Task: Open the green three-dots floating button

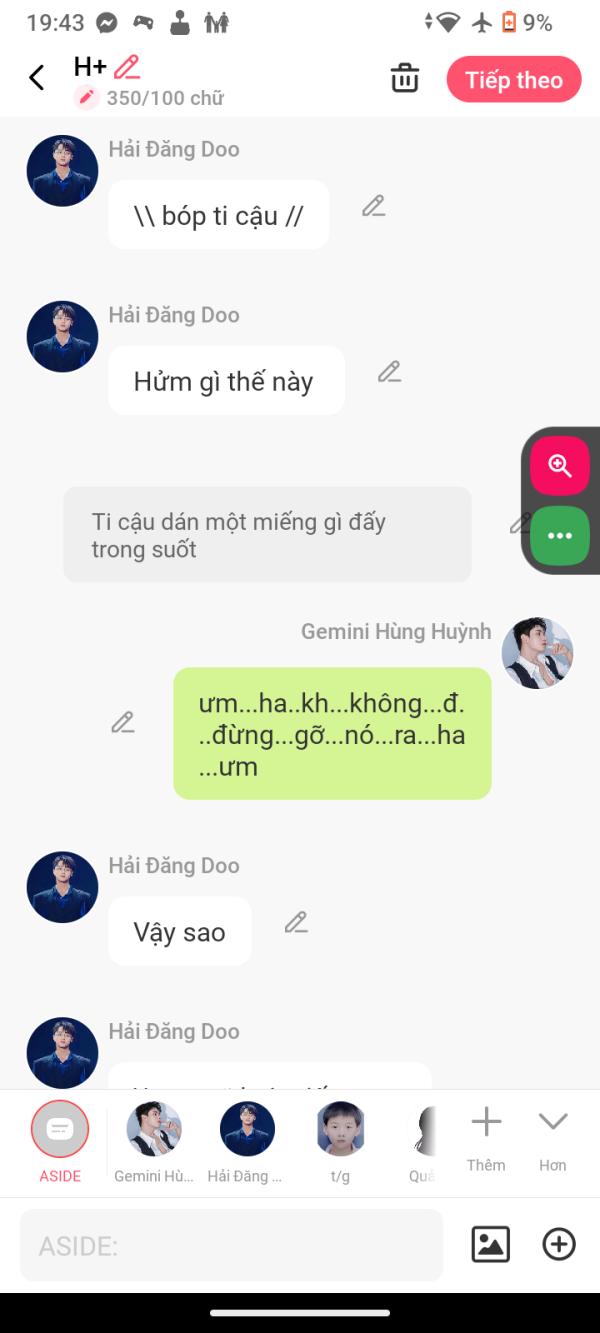Action: tap(559, 536)
